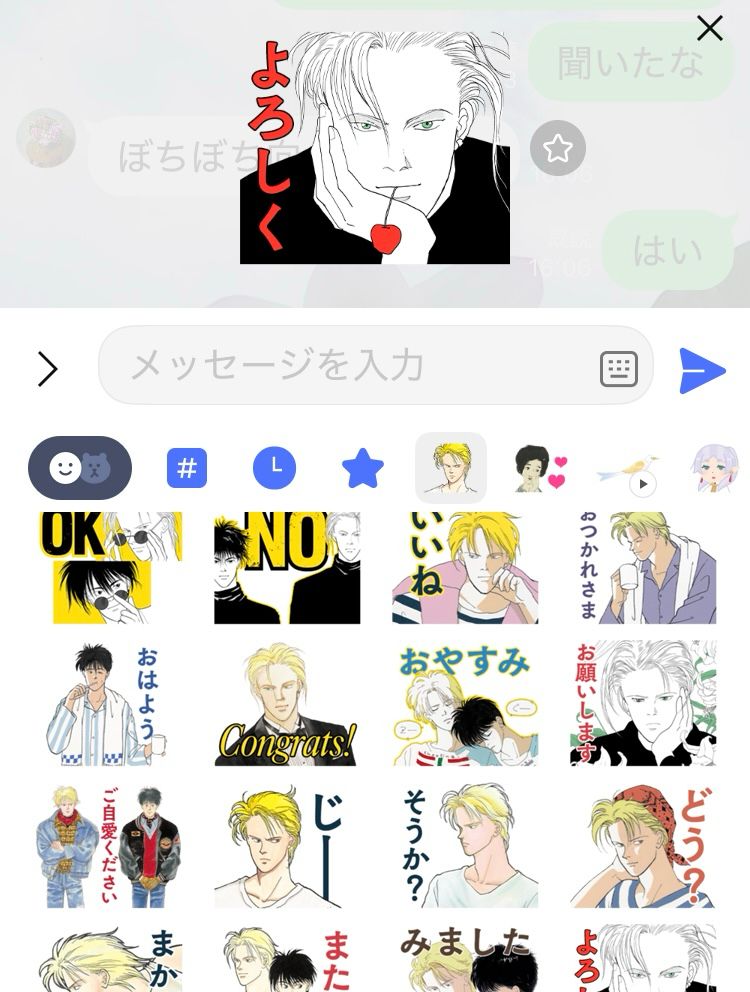This screenshot has height=992, width=750.
Task: Choose the NO sticker
Action: [286, 566]
